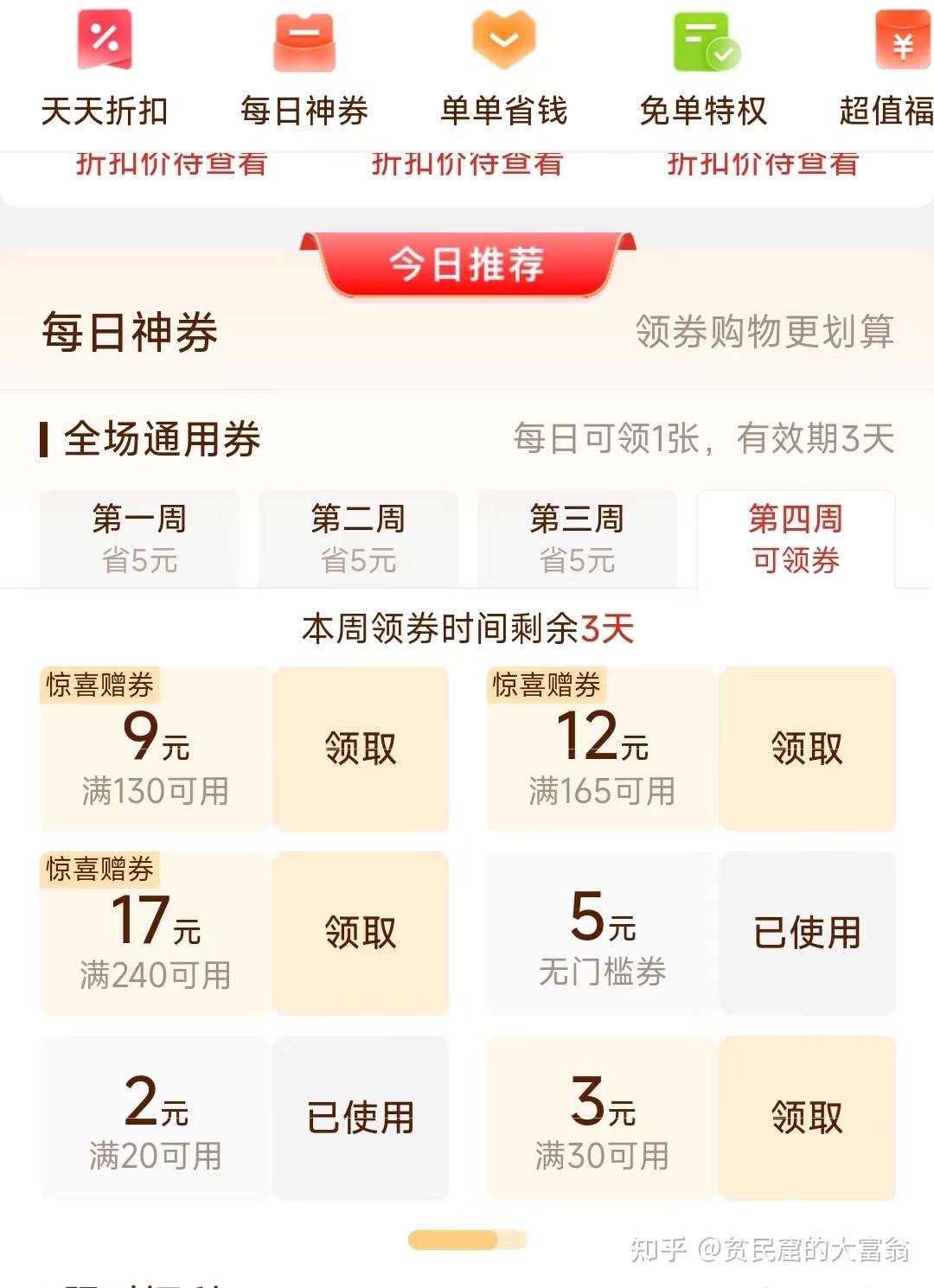Claim the 9元 满130可用 coupon via 领取
934x1288 pixels.
tap(361, 749)
